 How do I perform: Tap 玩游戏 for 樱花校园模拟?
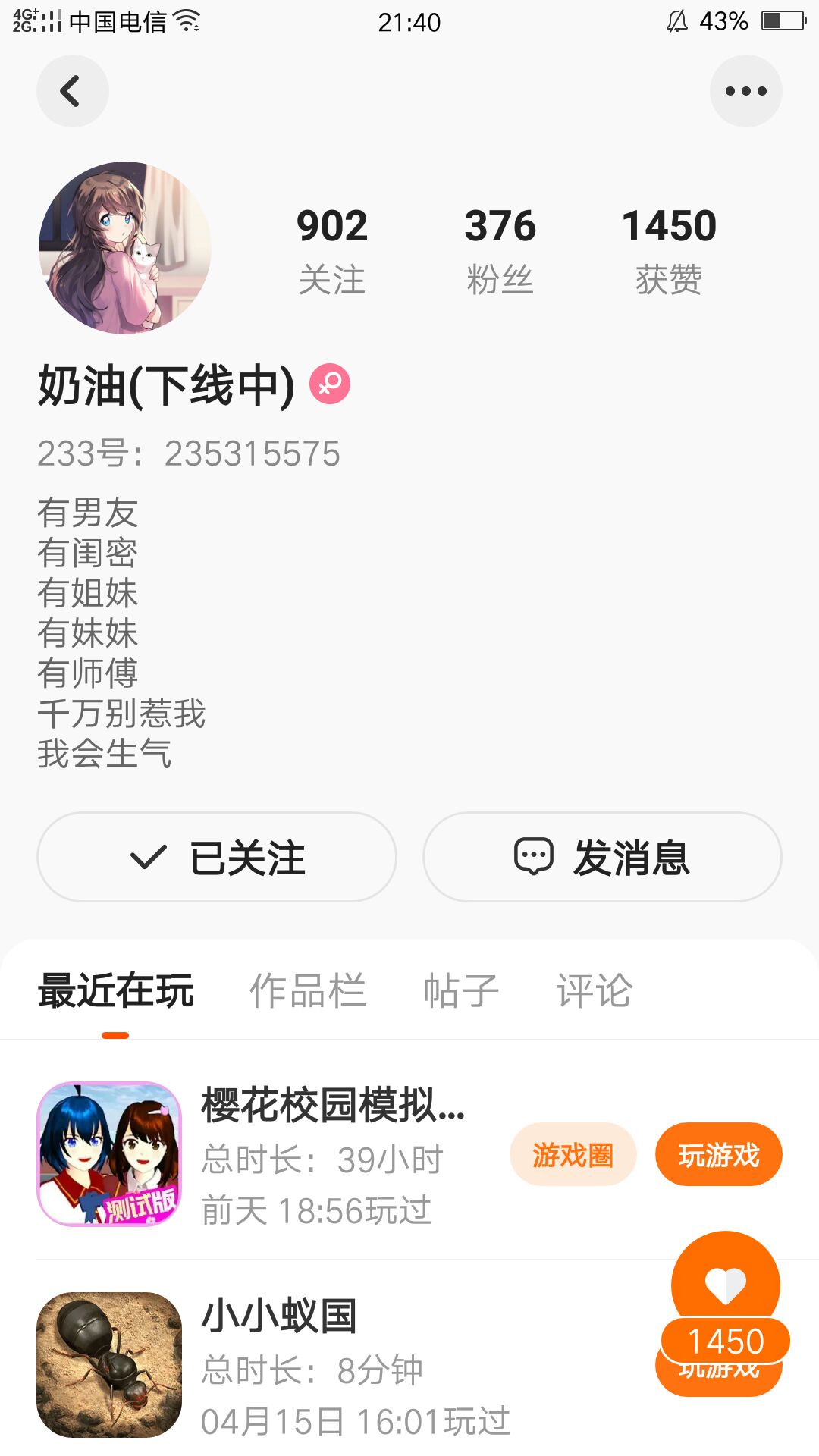pos(718,1154)
